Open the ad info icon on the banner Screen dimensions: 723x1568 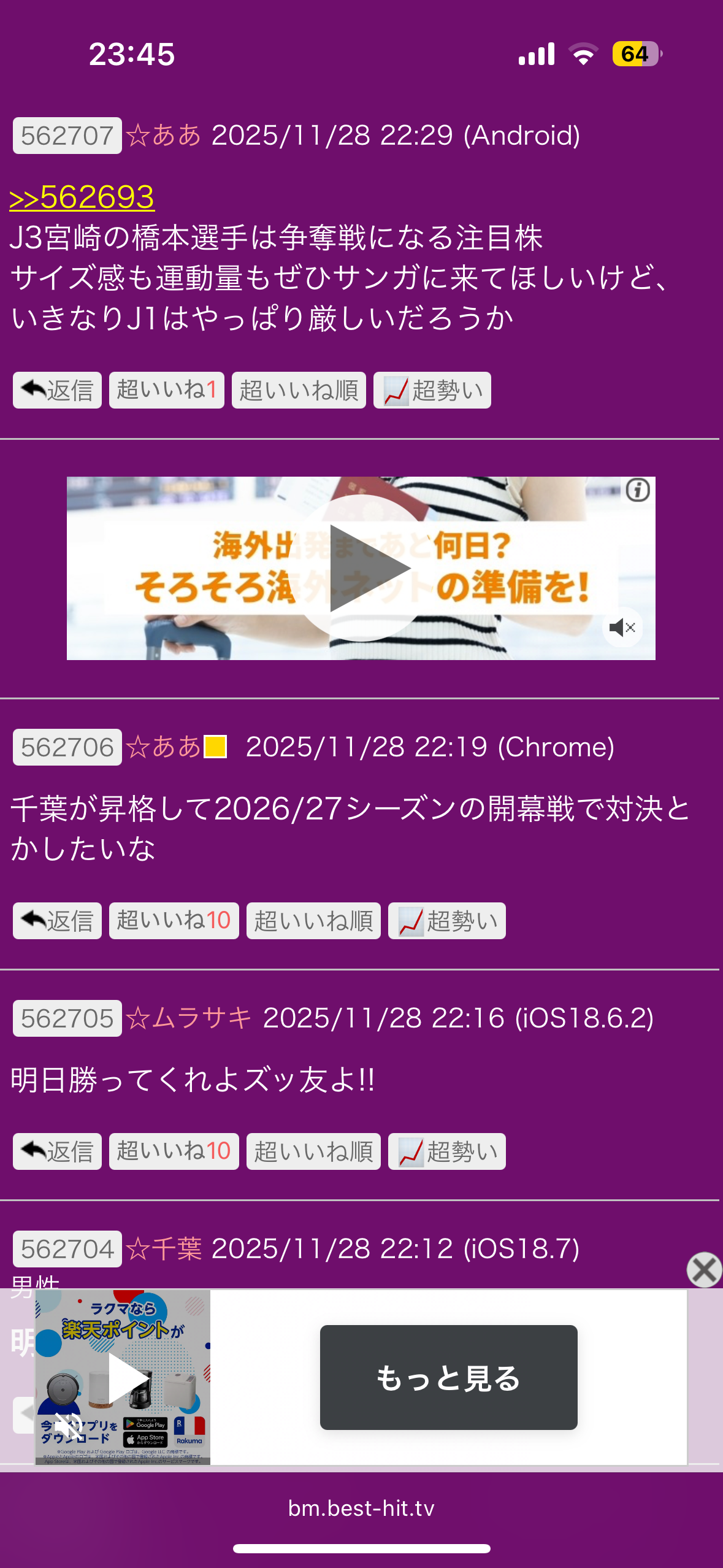(x=638, y=490)
